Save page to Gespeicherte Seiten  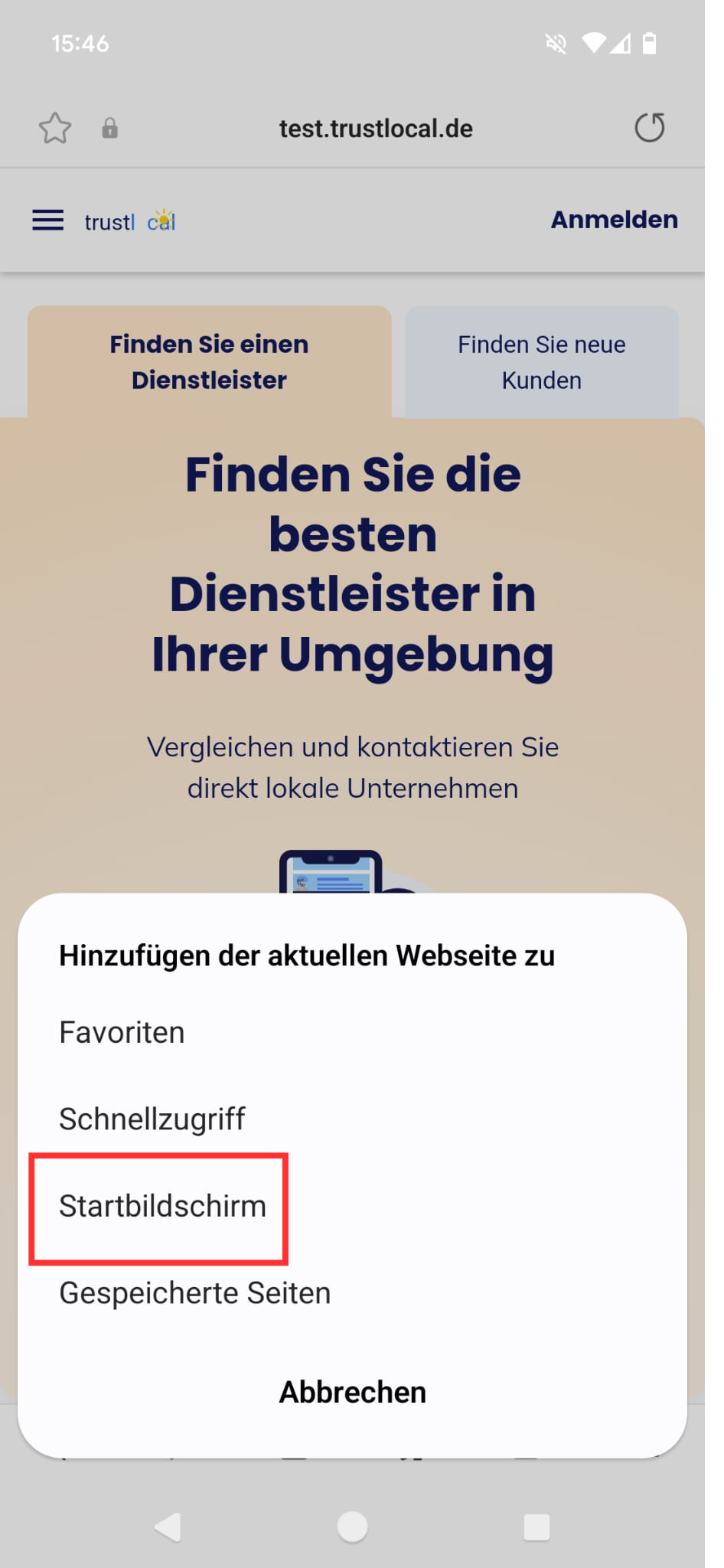[x=195, y=1292]
